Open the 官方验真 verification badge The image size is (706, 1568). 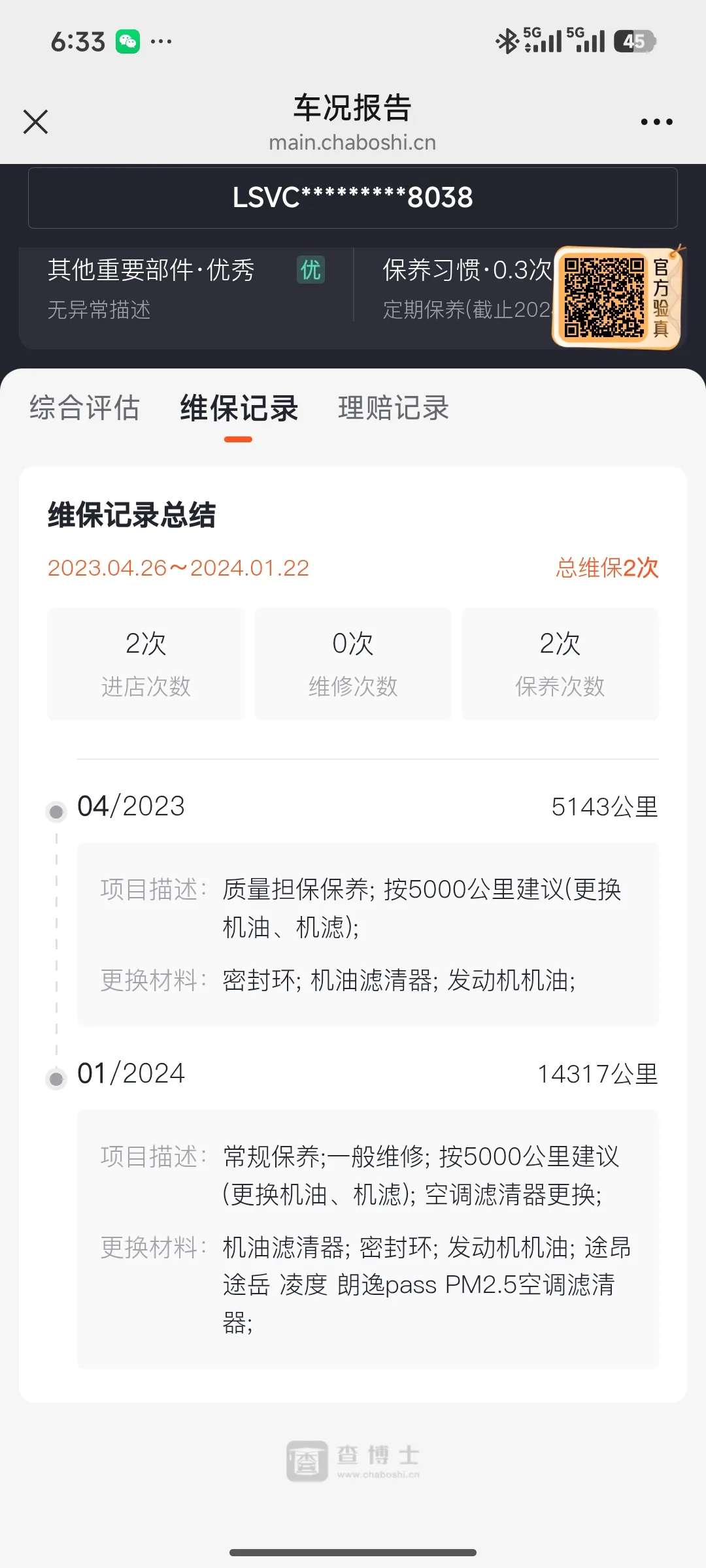coord(618,297)
